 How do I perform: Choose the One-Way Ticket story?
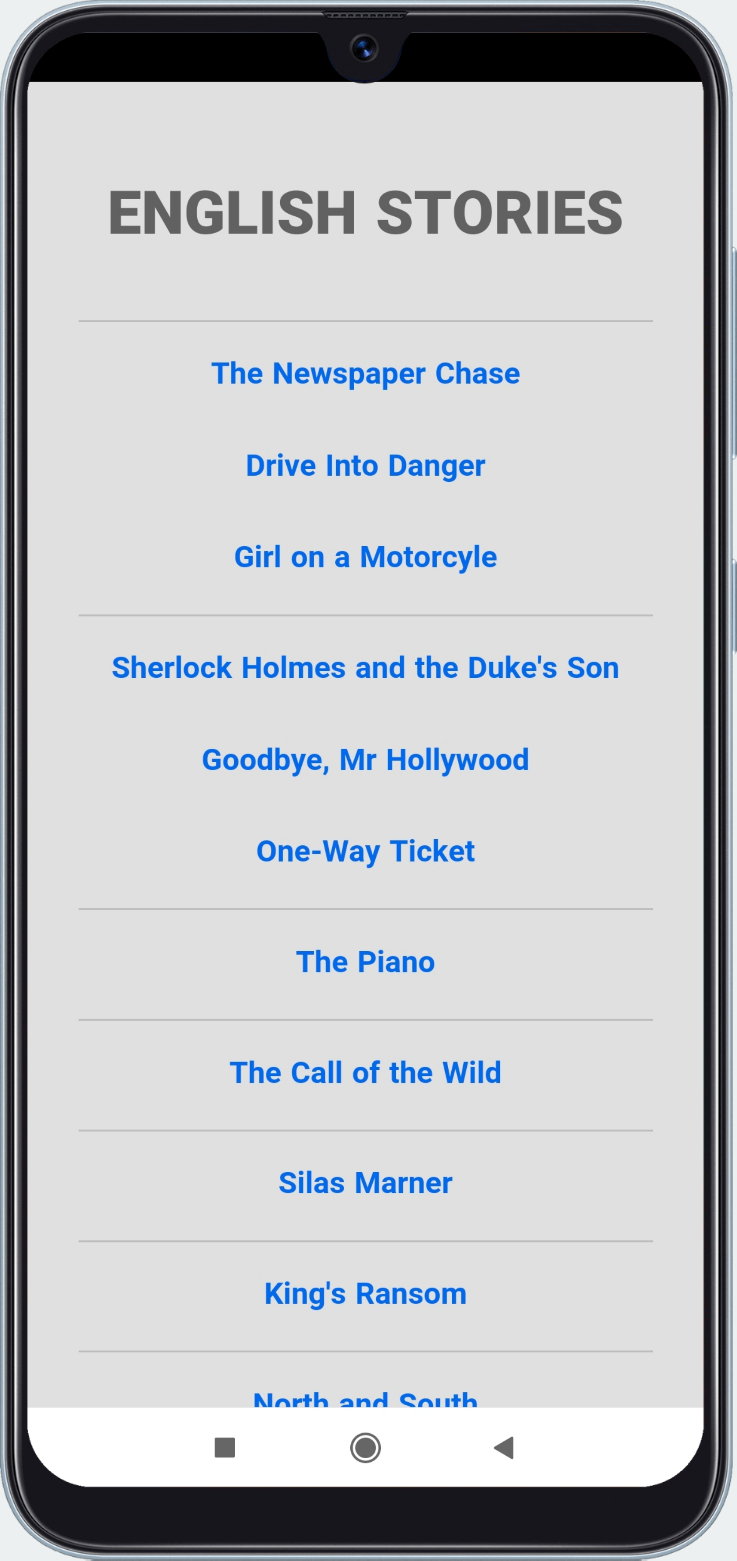pyautogui.click(x=365, y=852)
